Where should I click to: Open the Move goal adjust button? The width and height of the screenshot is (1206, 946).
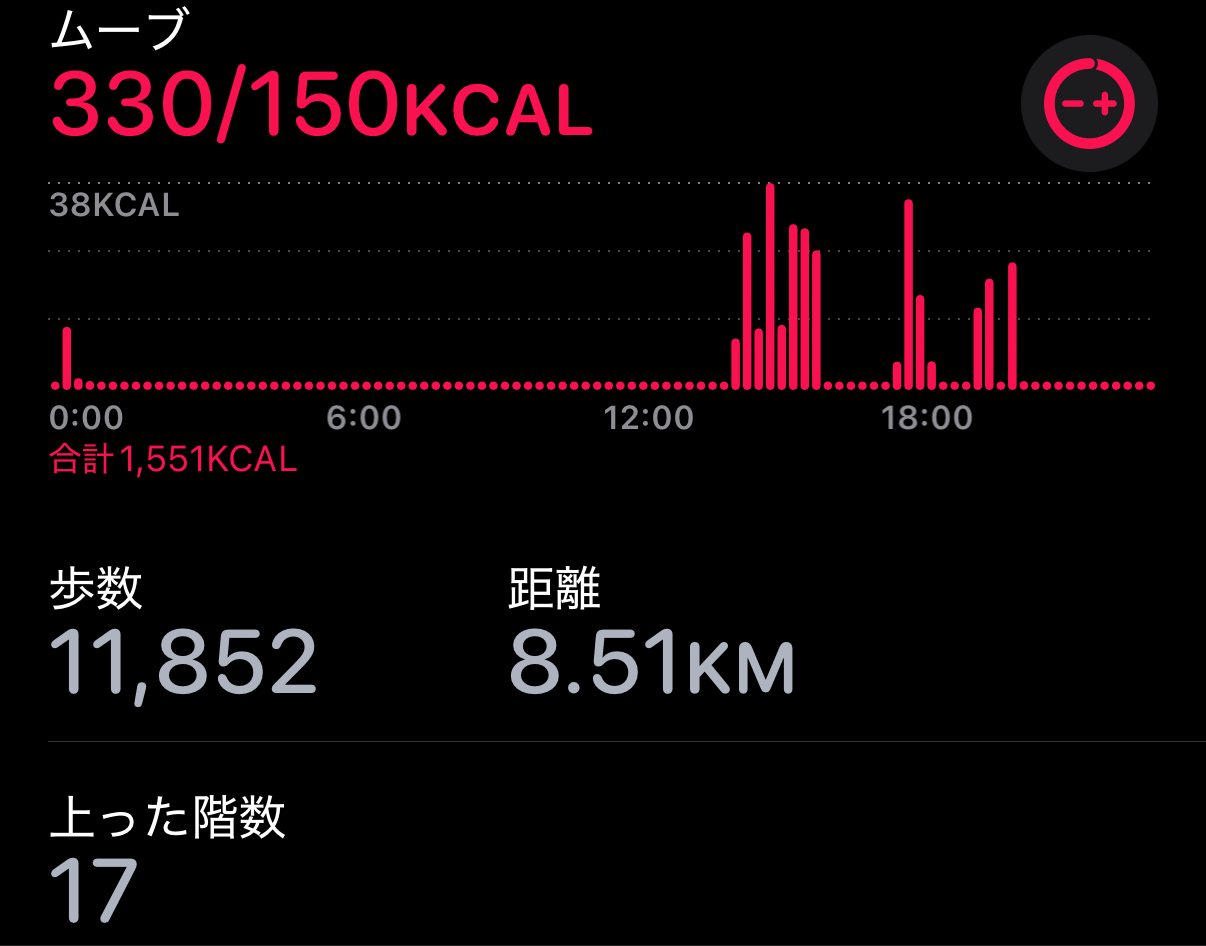1089,104
